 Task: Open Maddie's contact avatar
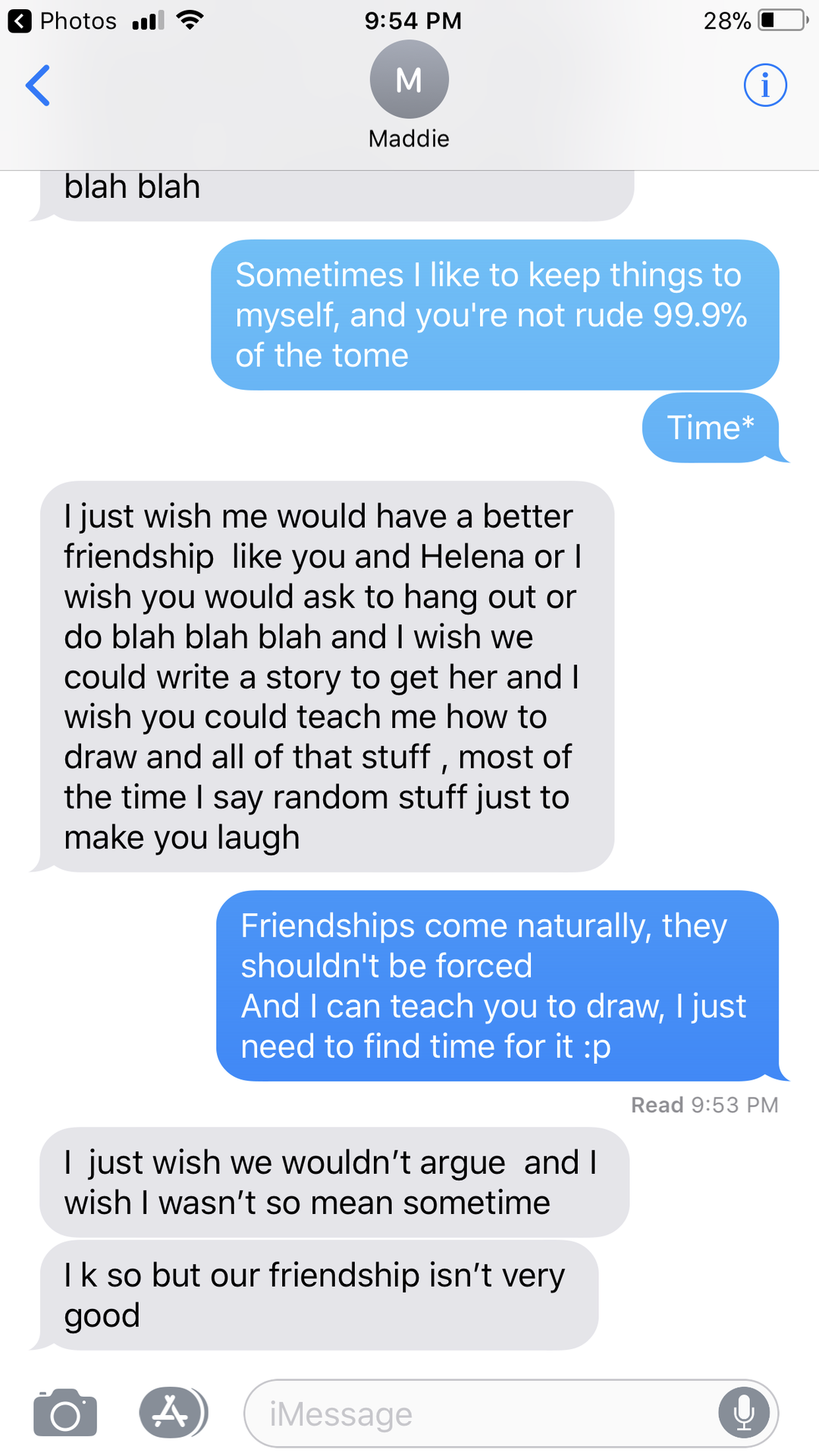pos(409,80)
